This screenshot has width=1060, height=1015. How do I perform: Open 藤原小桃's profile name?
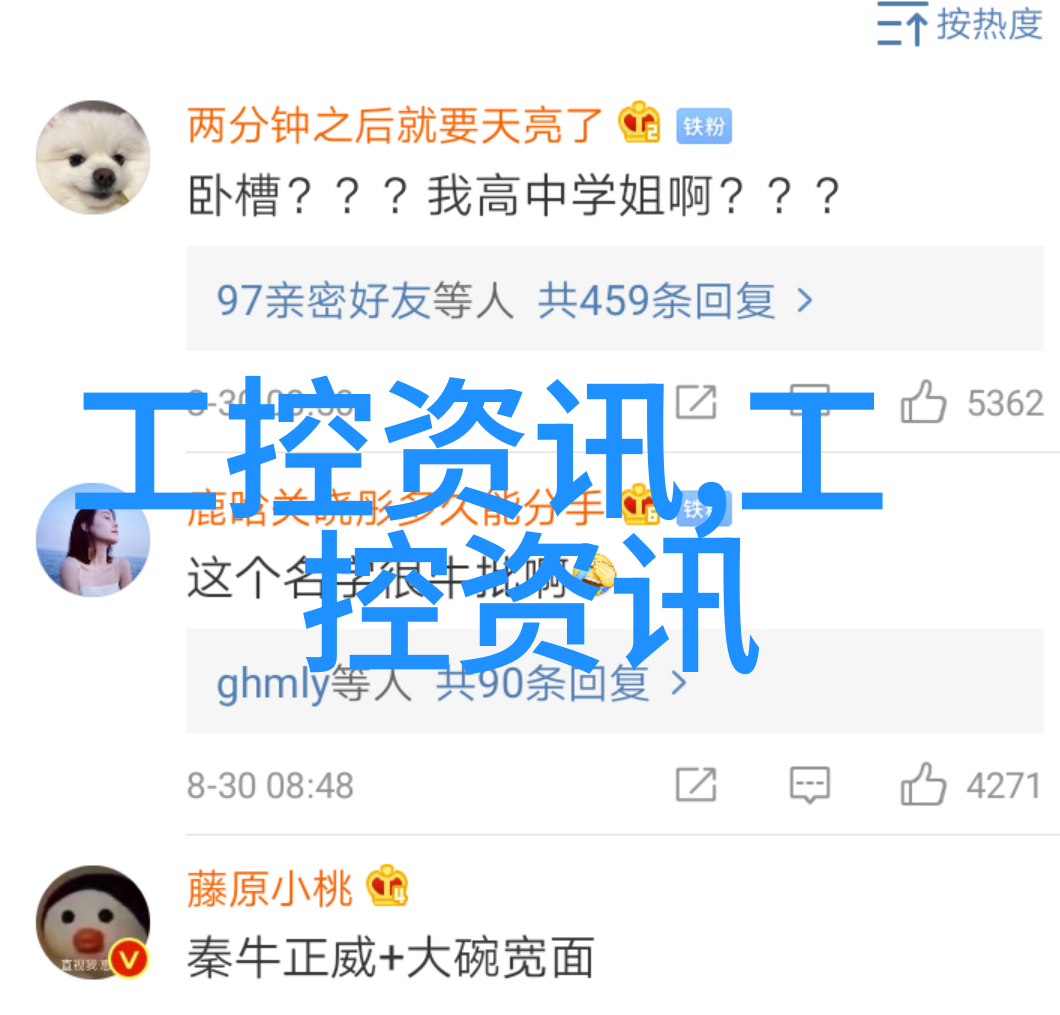click(270, 888)
